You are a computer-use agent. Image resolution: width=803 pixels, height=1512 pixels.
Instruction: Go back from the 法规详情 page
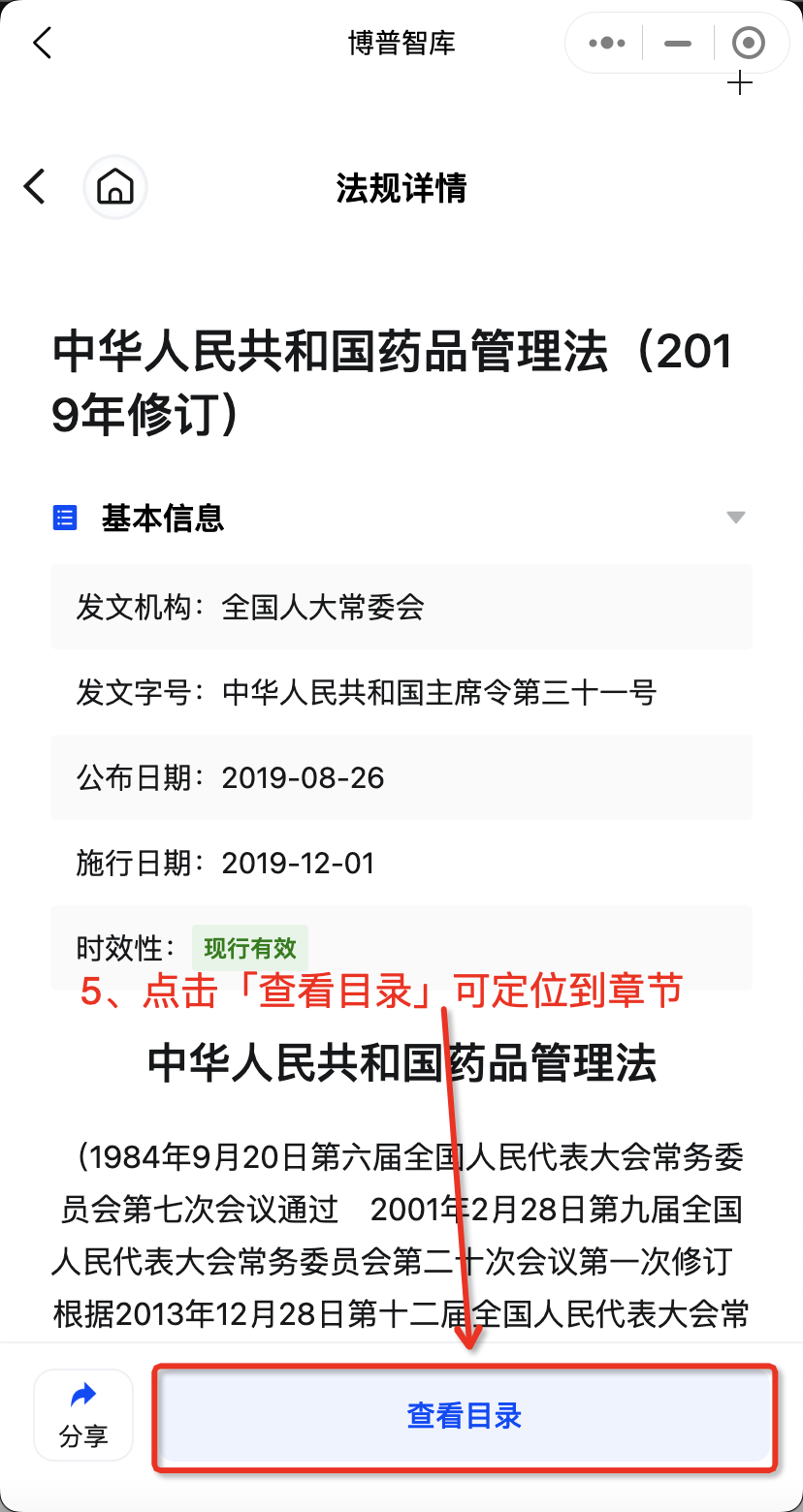(x=35, y=186)
